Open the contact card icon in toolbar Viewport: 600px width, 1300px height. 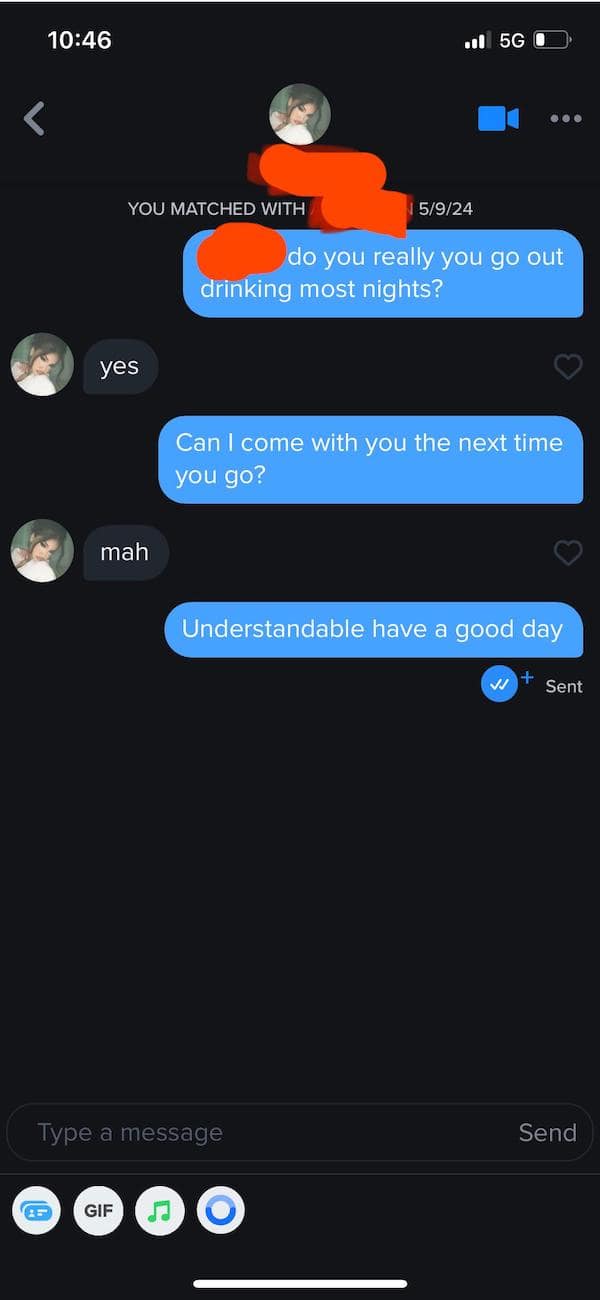point(36,1211)
